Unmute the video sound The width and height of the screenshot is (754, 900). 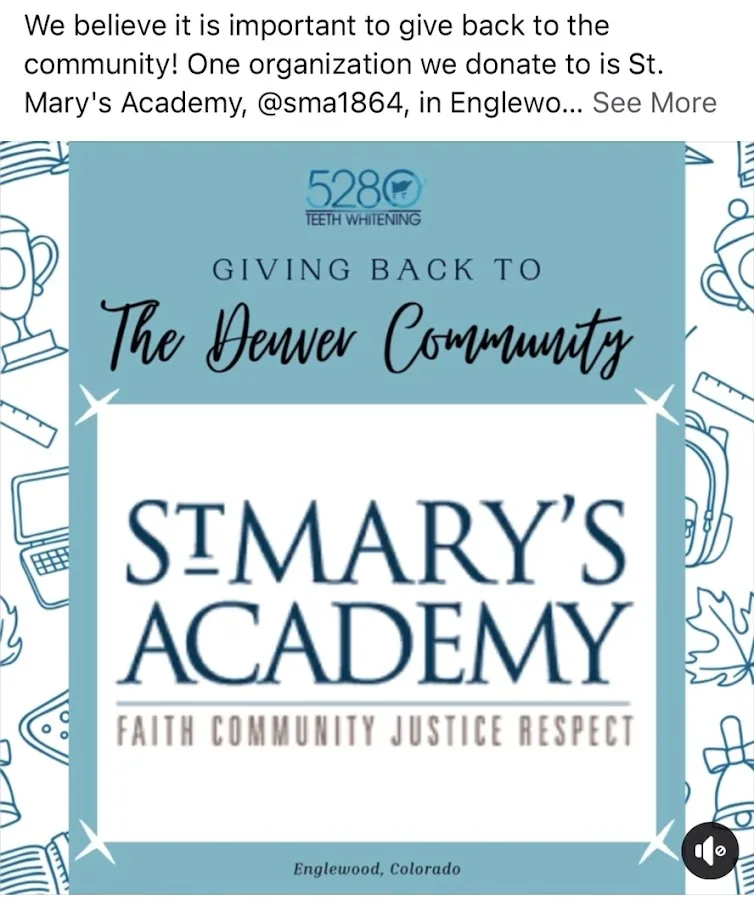pos(709,851)
